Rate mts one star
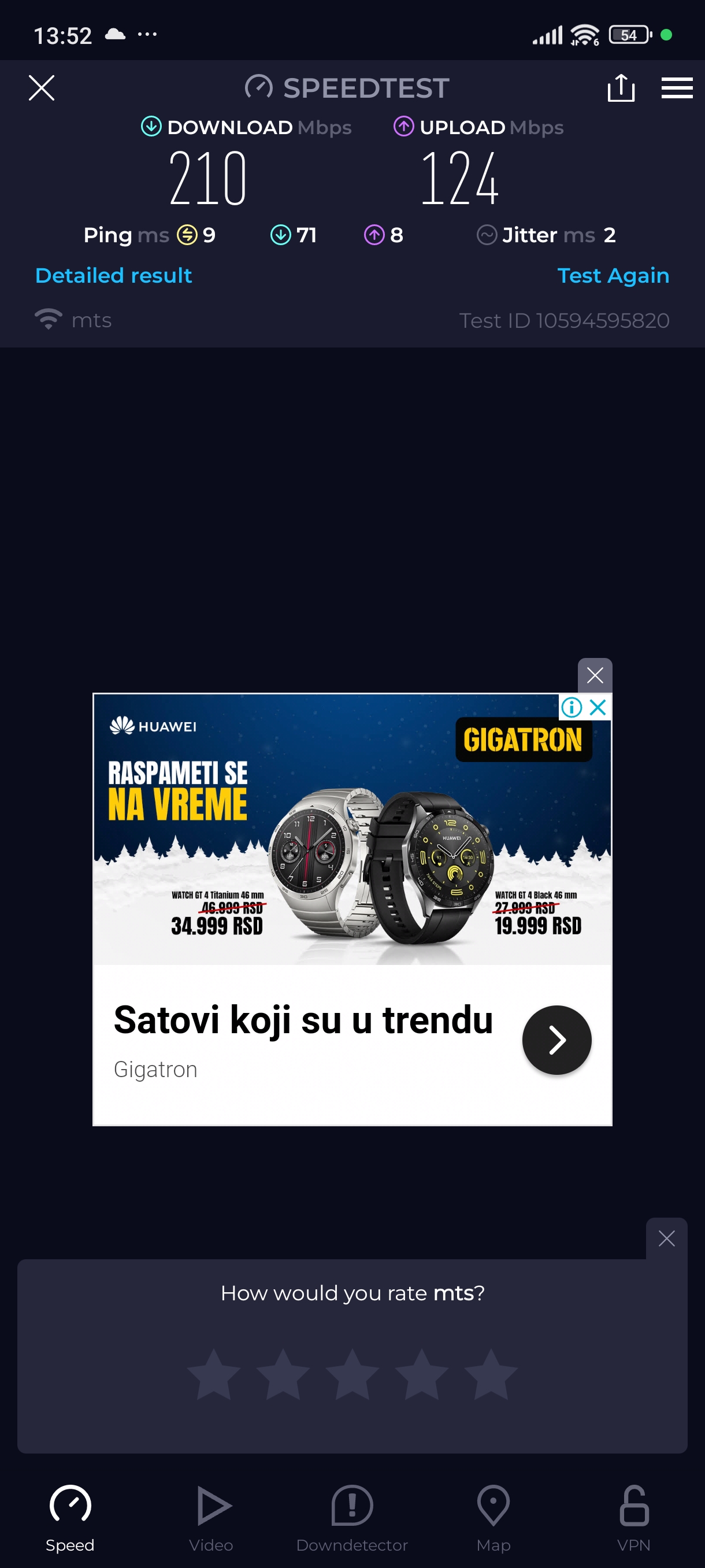Screen dimensions: 705x1568 point(213,1374)
